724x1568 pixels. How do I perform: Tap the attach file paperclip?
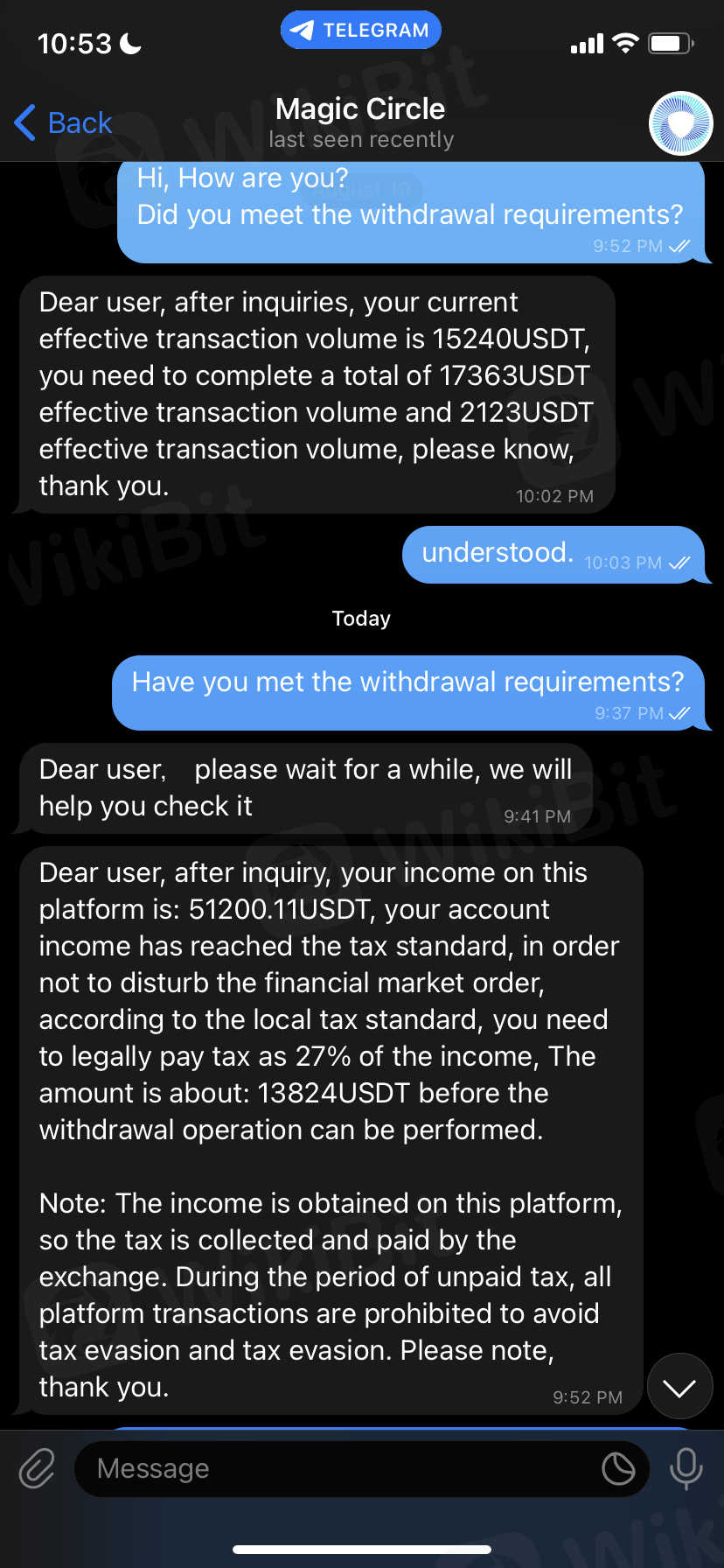(37, 1468)
